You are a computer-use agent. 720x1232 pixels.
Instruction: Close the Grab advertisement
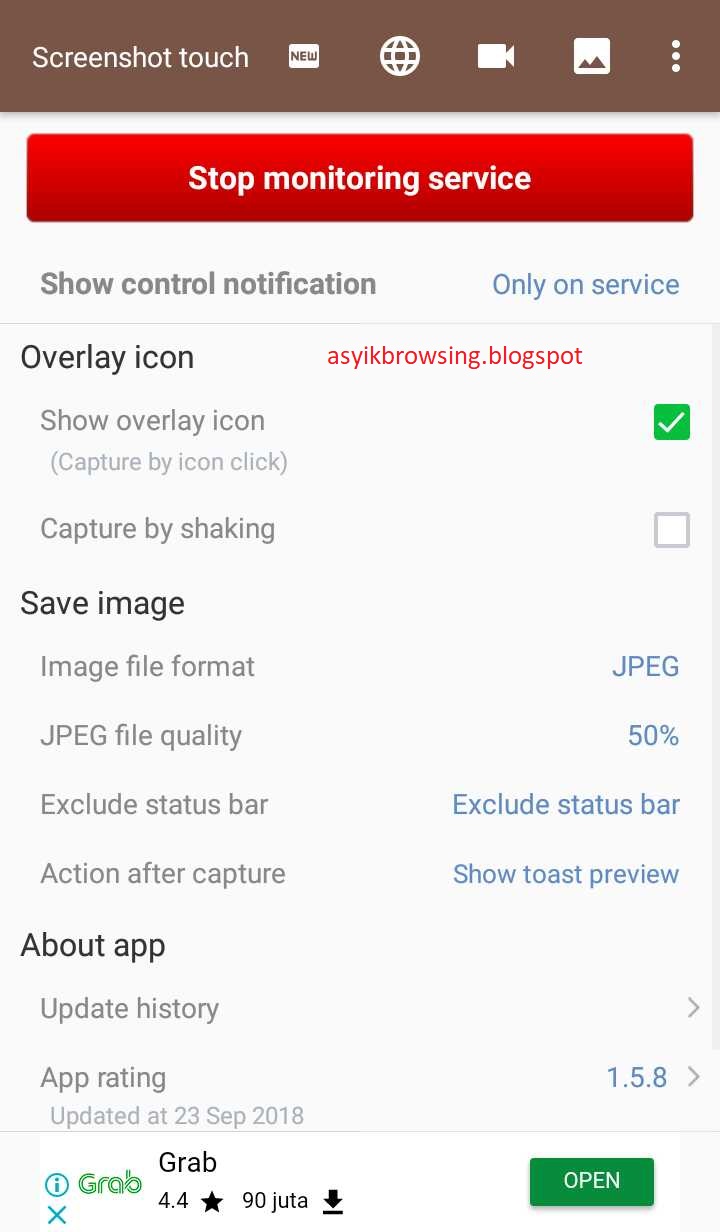(x=57, y=1215)
